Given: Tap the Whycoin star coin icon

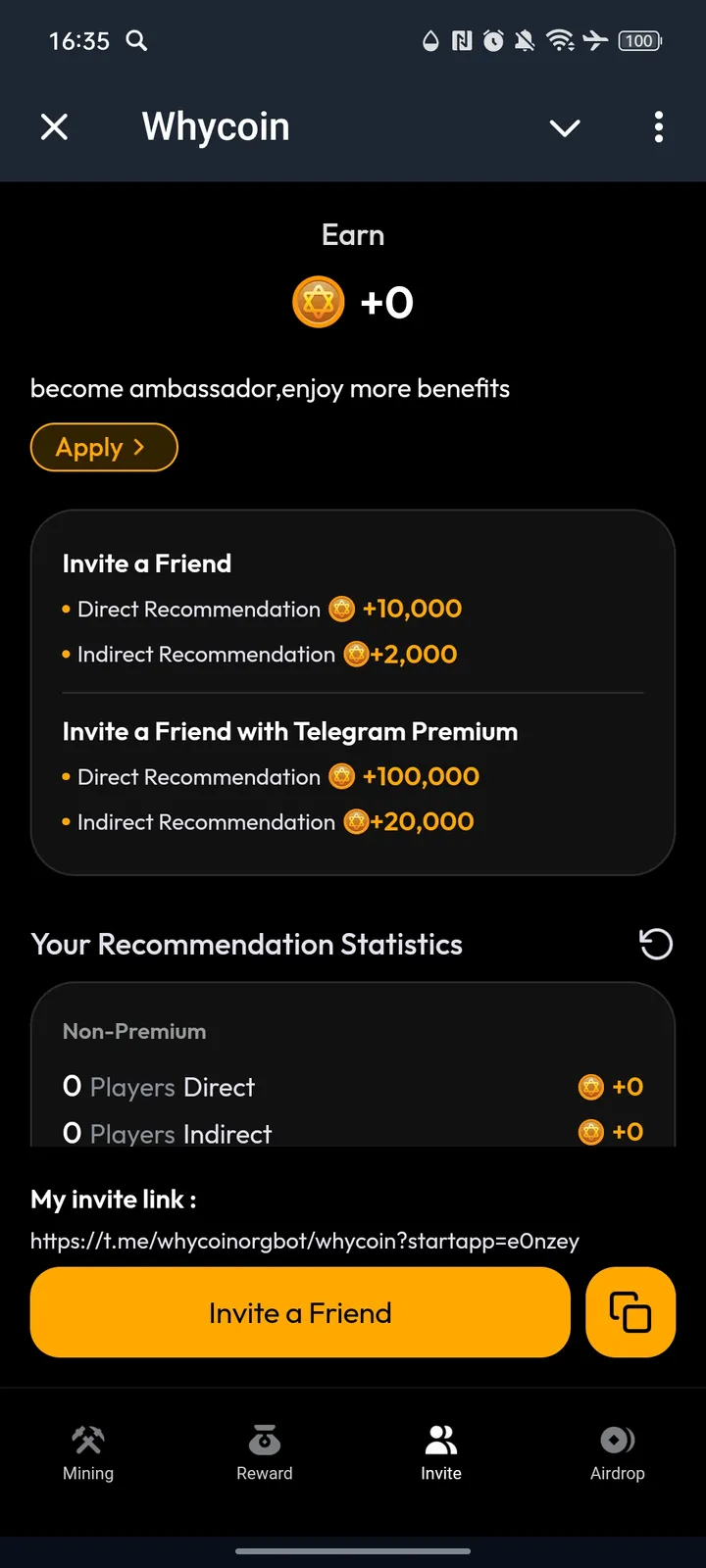Looking at the screenshot, I should click(318, 302).
